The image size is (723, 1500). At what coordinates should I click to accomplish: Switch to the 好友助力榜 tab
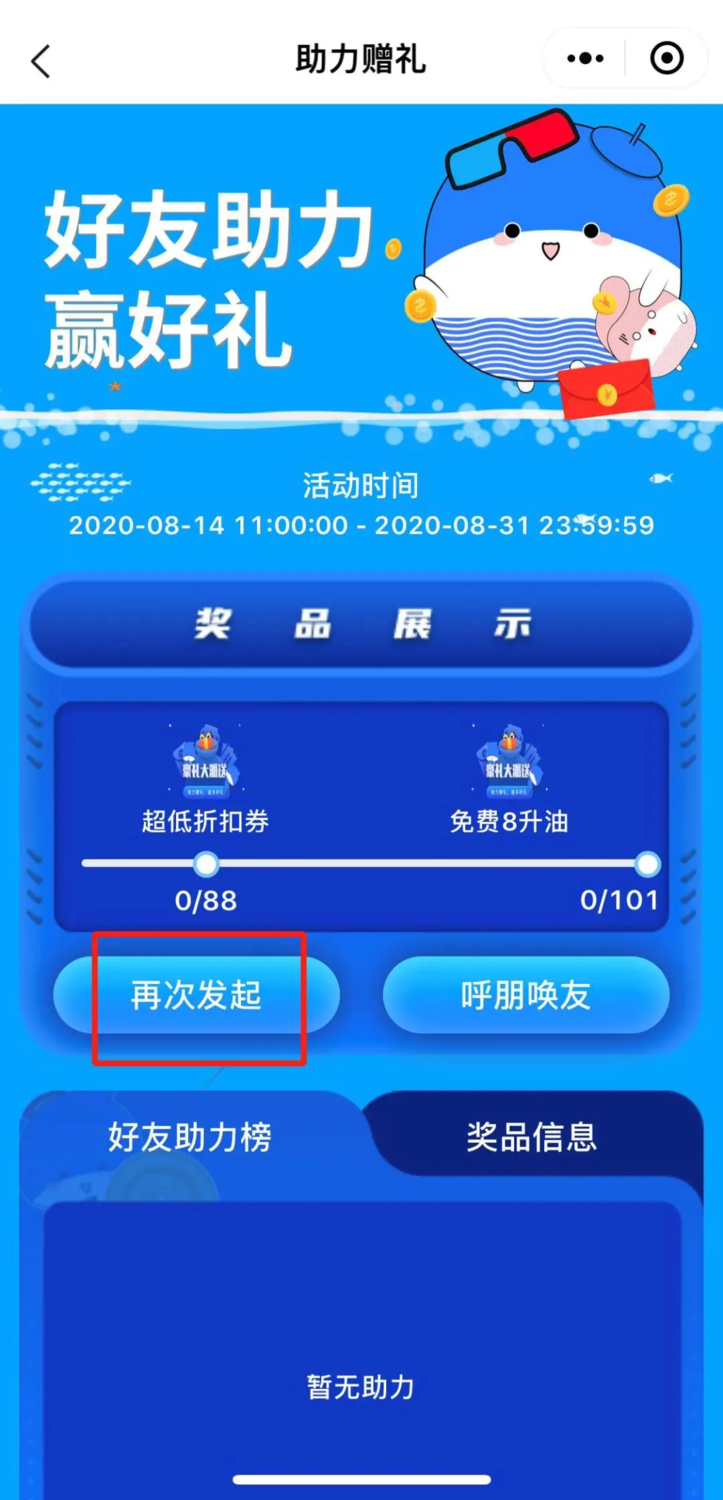(190, 1137)
